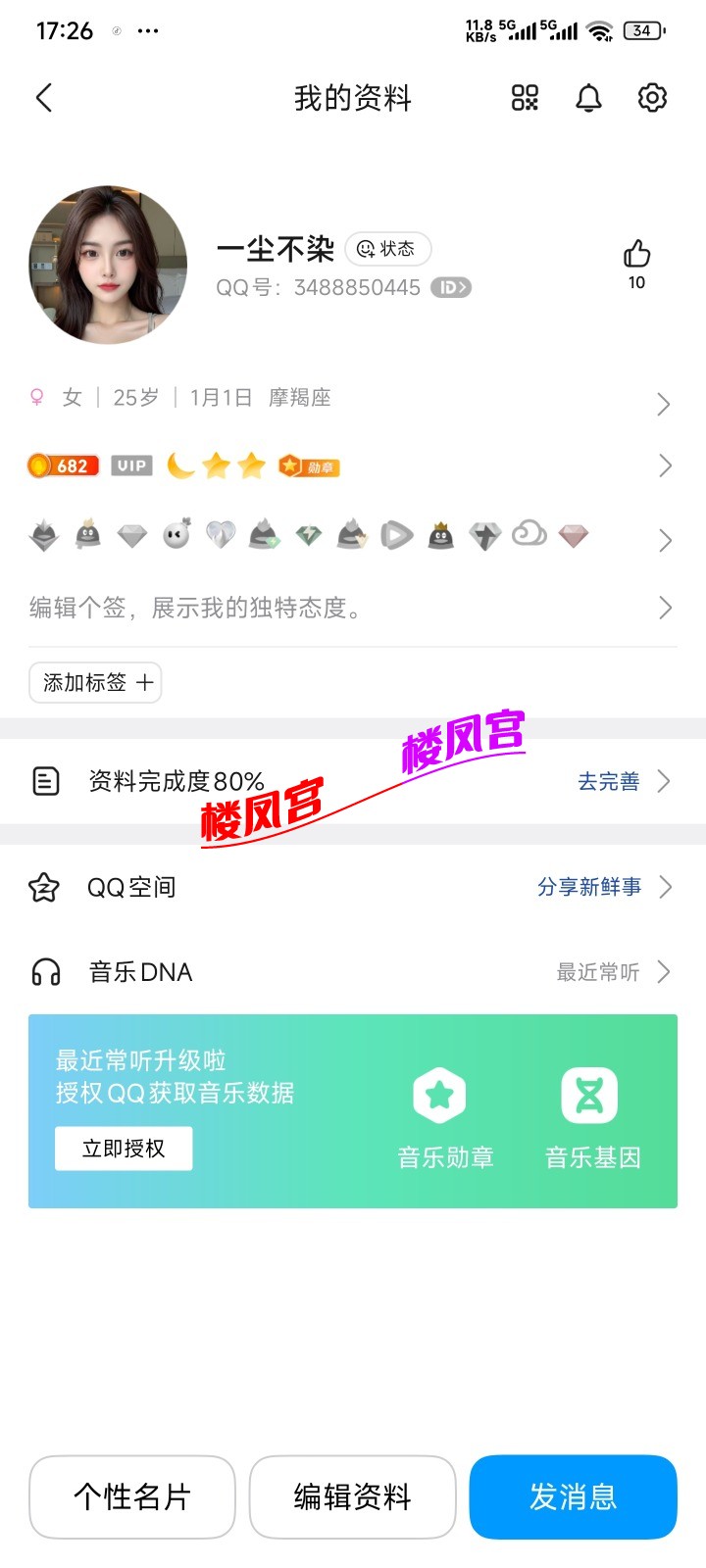Tap 去完善 next to profile completion 80%

[609, 781]
